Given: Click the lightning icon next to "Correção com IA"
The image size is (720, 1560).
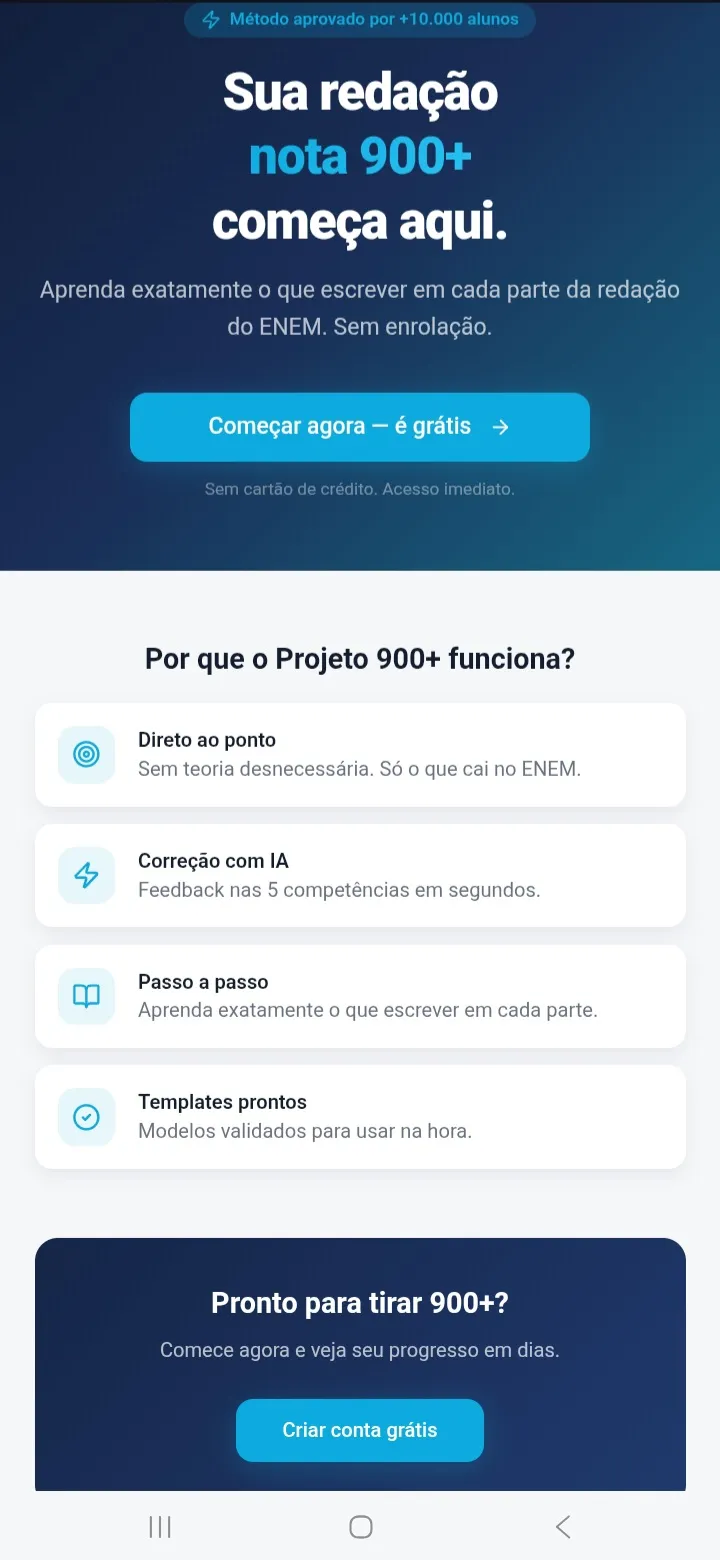Looking at the screenshot, I should coord(86,875).
